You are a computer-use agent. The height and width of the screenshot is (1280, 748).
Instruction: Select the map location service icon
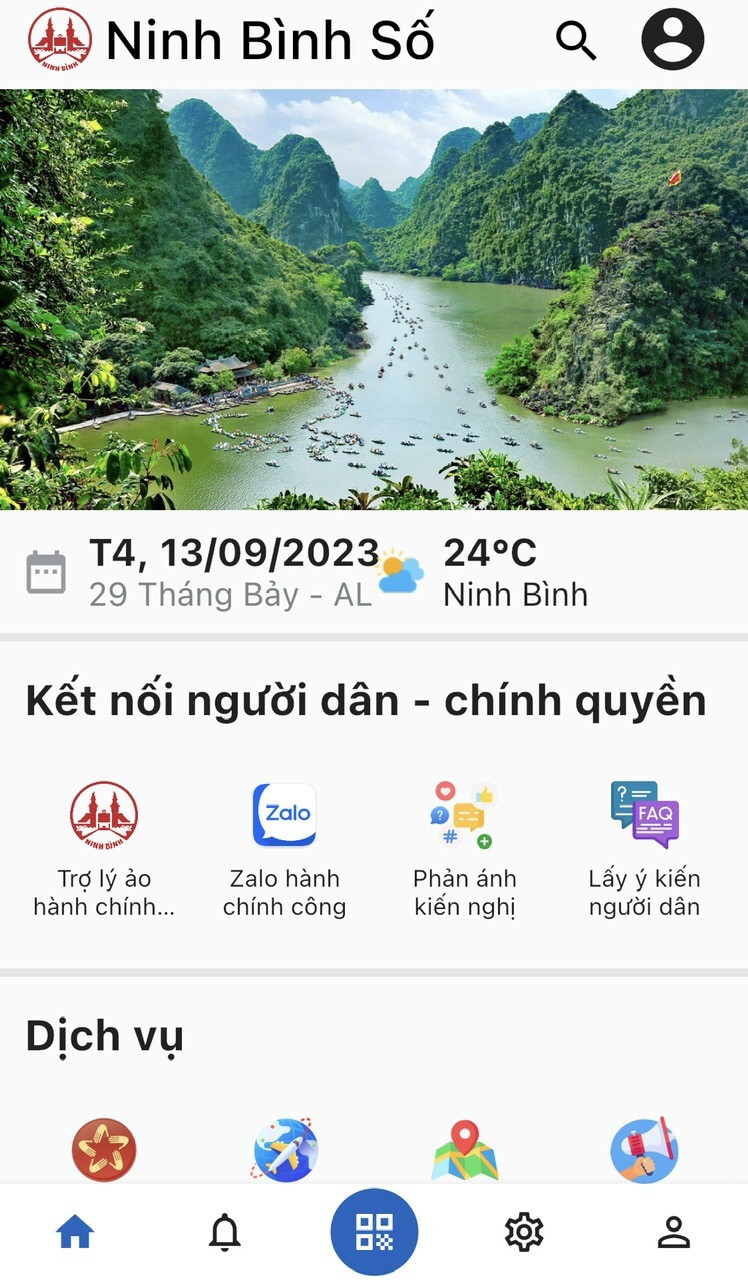pos(464,1150)
